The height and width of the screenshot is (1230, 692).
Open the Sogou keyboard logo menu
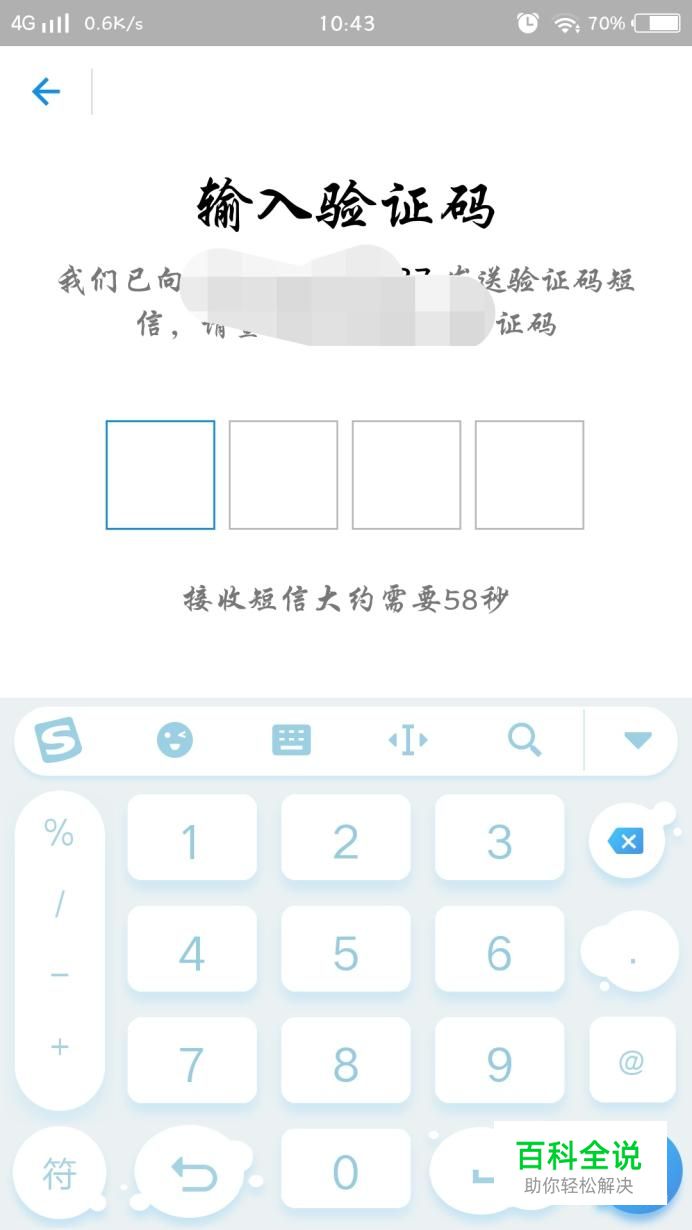(59, 741)
